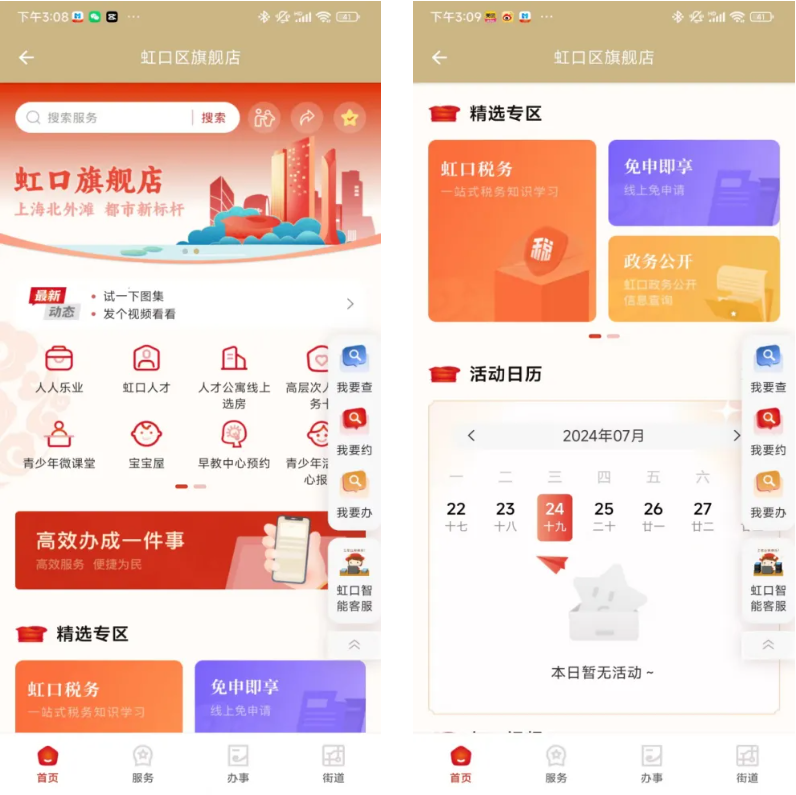796x795 pixels.
Task: Open the 宝宝屋 service
Action: (x=146, y=444)
